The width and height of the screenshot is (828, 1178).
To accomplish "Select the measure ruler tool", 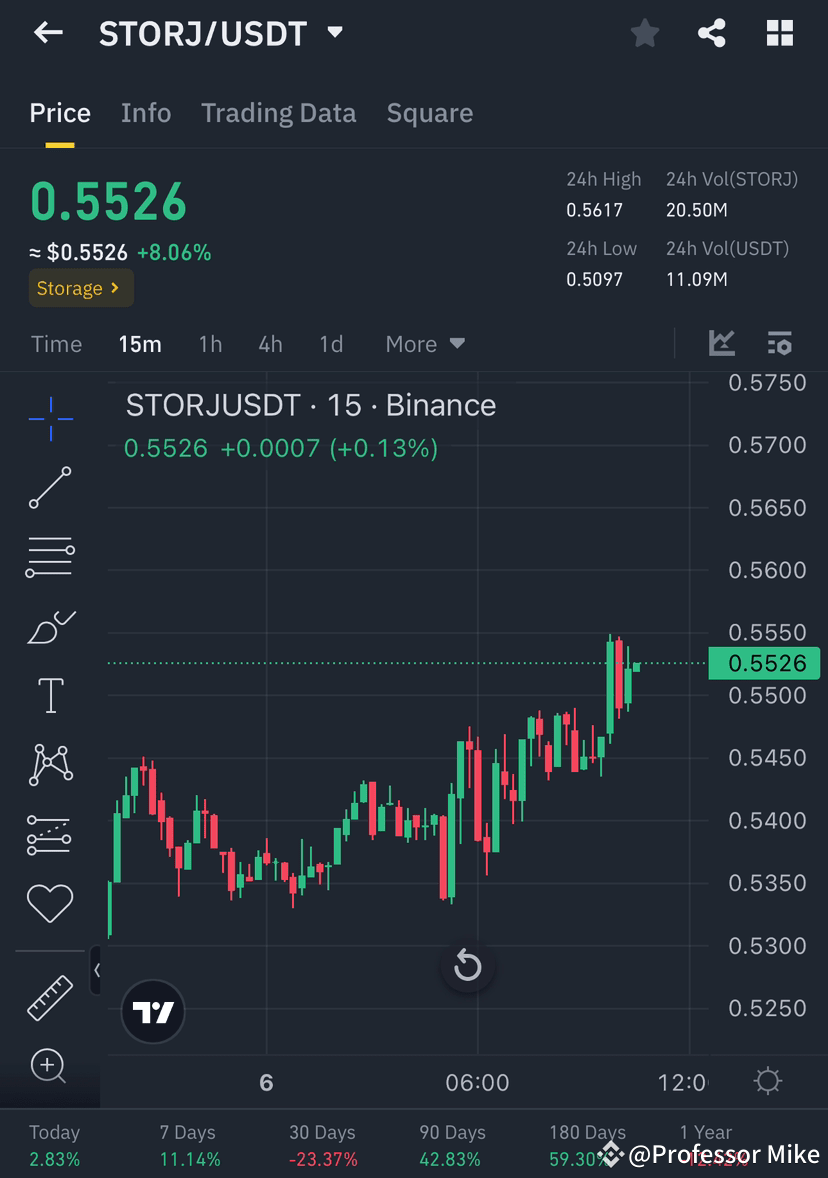I will [50, 995].
